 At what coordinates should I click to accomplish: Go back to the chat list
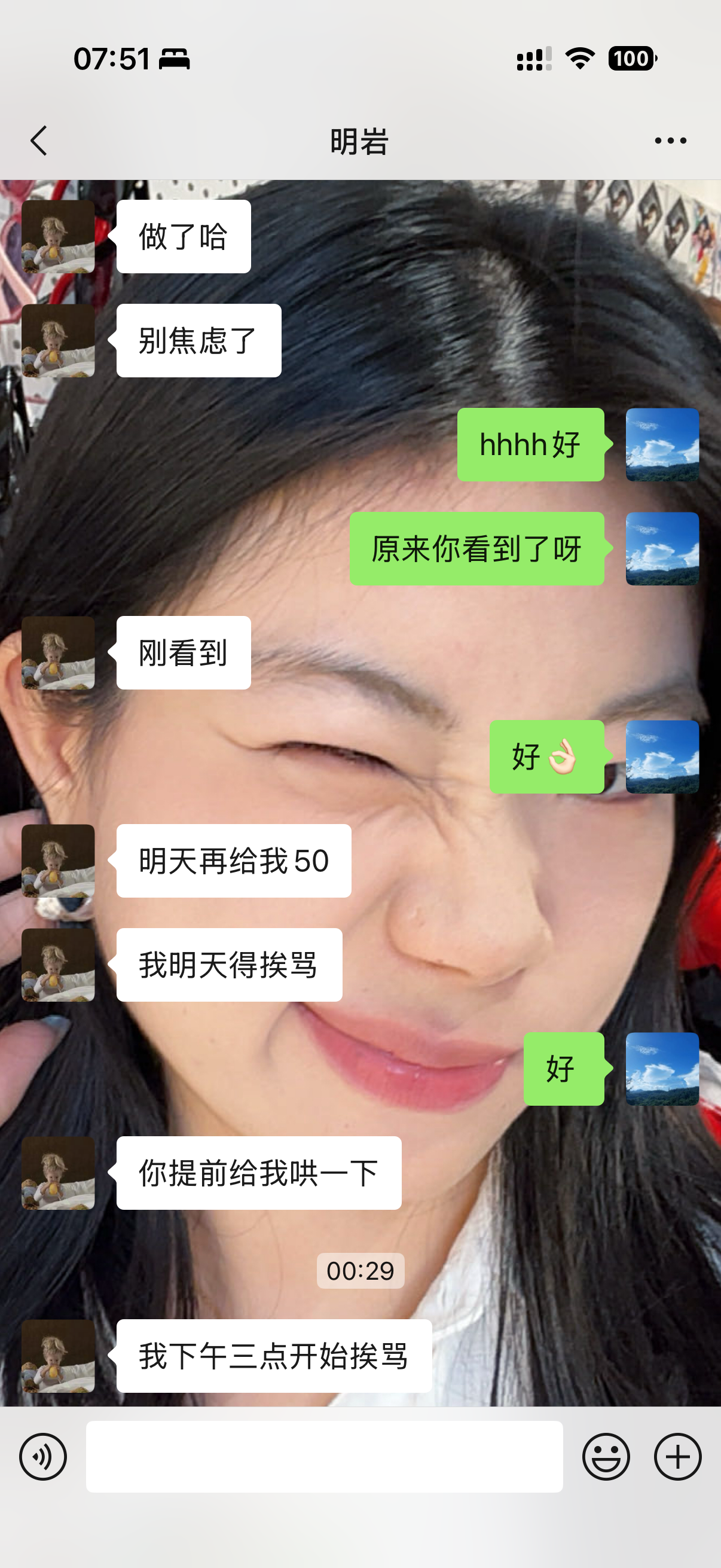pyautogui.click(x=39, y=141)
